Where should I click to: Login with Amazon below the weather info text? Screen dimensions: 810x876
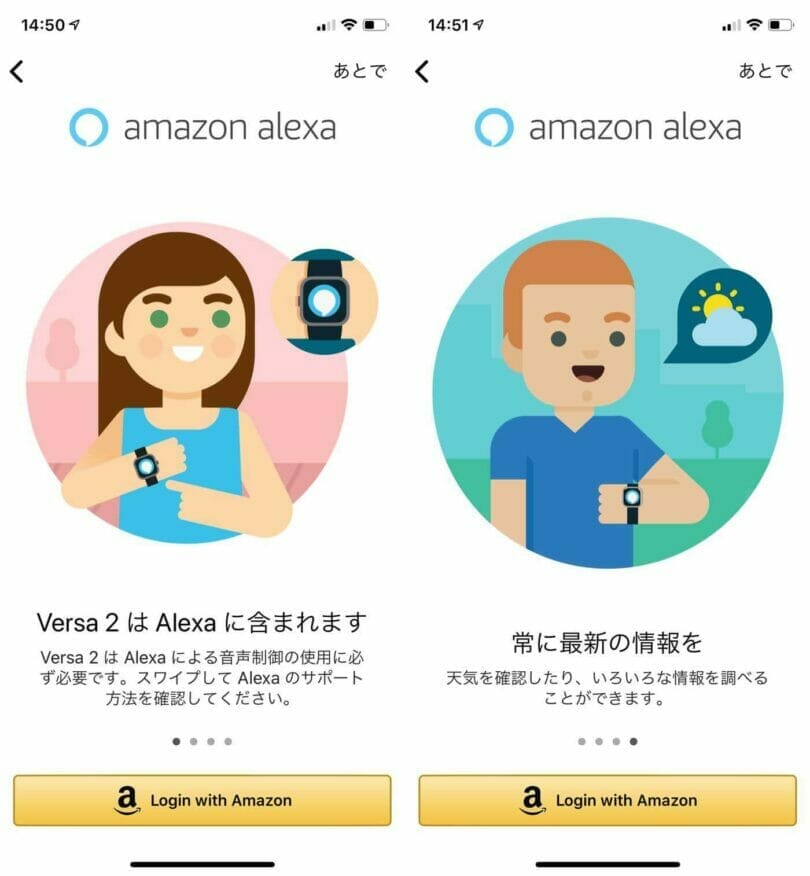[x=607, y=800]
